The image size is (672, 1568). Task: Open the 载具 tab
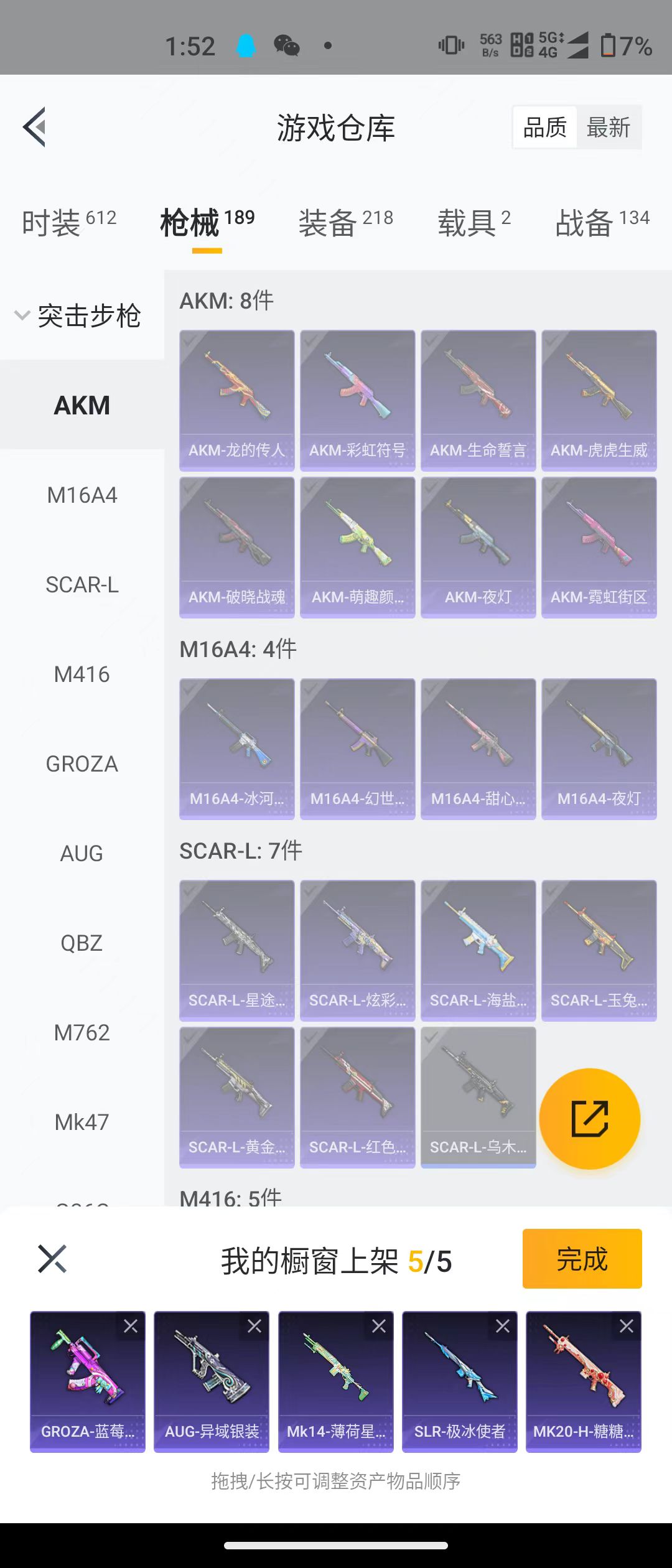pos(474,222)
